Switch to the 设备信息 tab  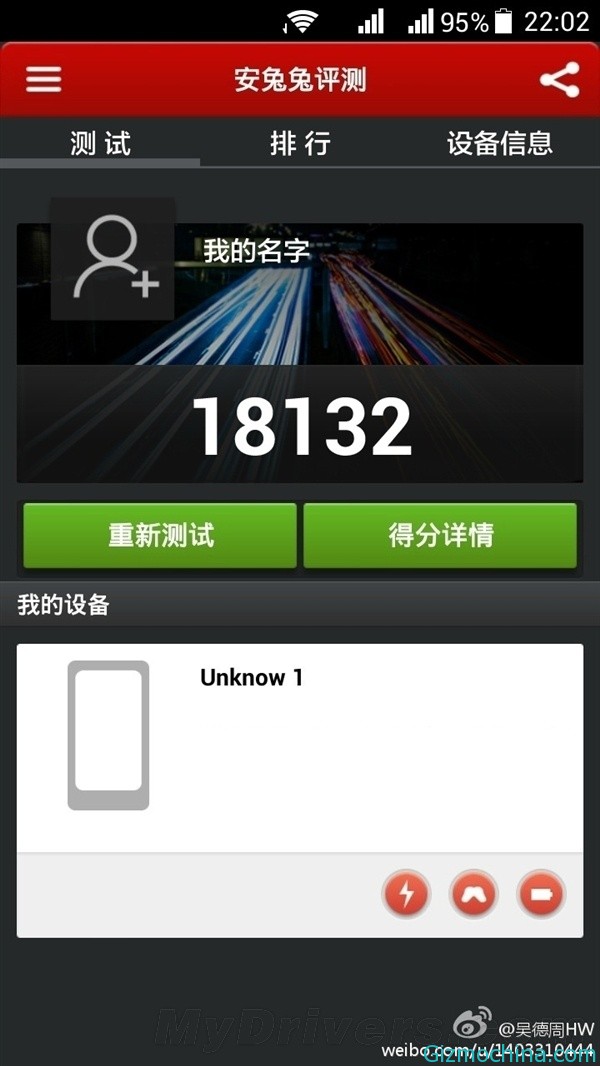[499, 143]
